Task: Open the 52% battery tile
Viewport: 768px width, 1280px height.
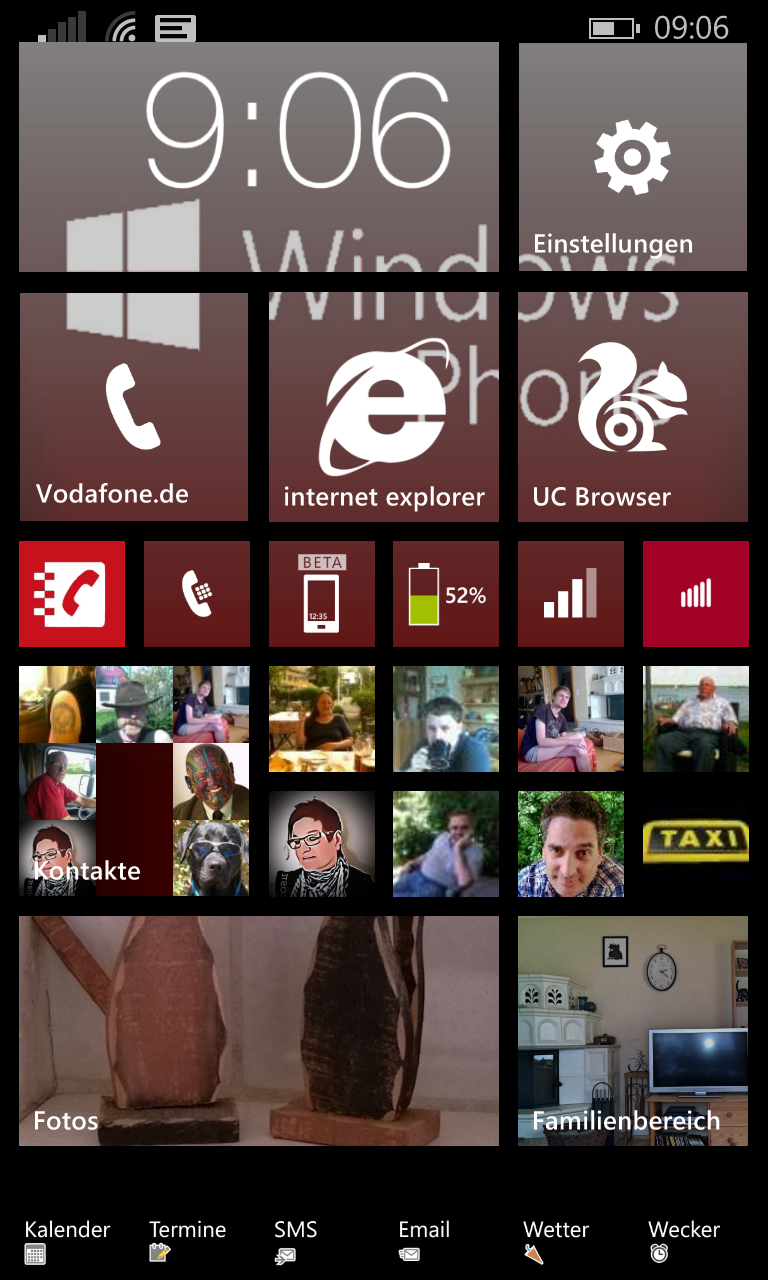Action: click(445, 594)
